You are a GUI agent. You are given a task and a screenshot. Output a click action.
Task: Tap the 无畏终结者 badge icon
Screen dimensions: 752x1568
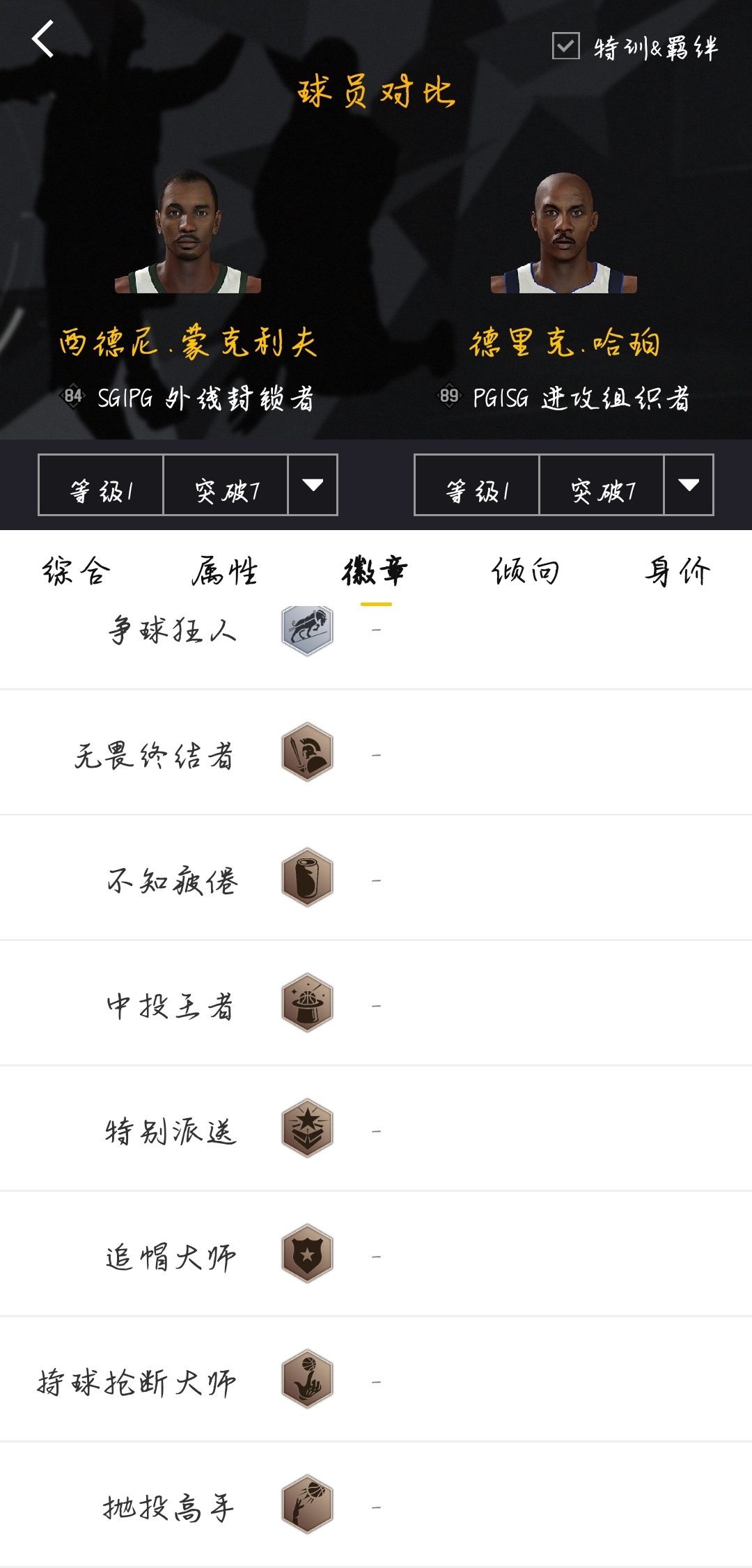[307, 752]
